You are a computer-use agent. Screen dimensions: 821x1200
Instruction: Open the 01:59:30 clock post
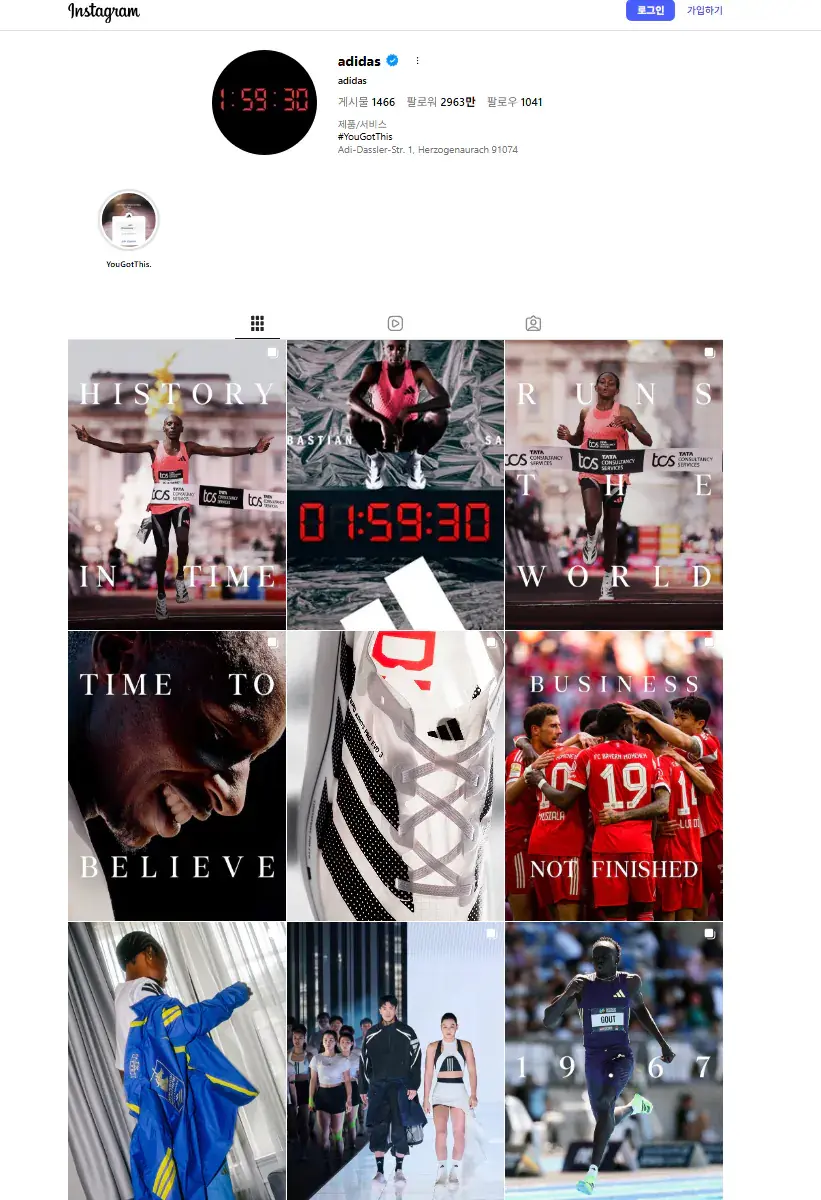click(x=395, y=485)
